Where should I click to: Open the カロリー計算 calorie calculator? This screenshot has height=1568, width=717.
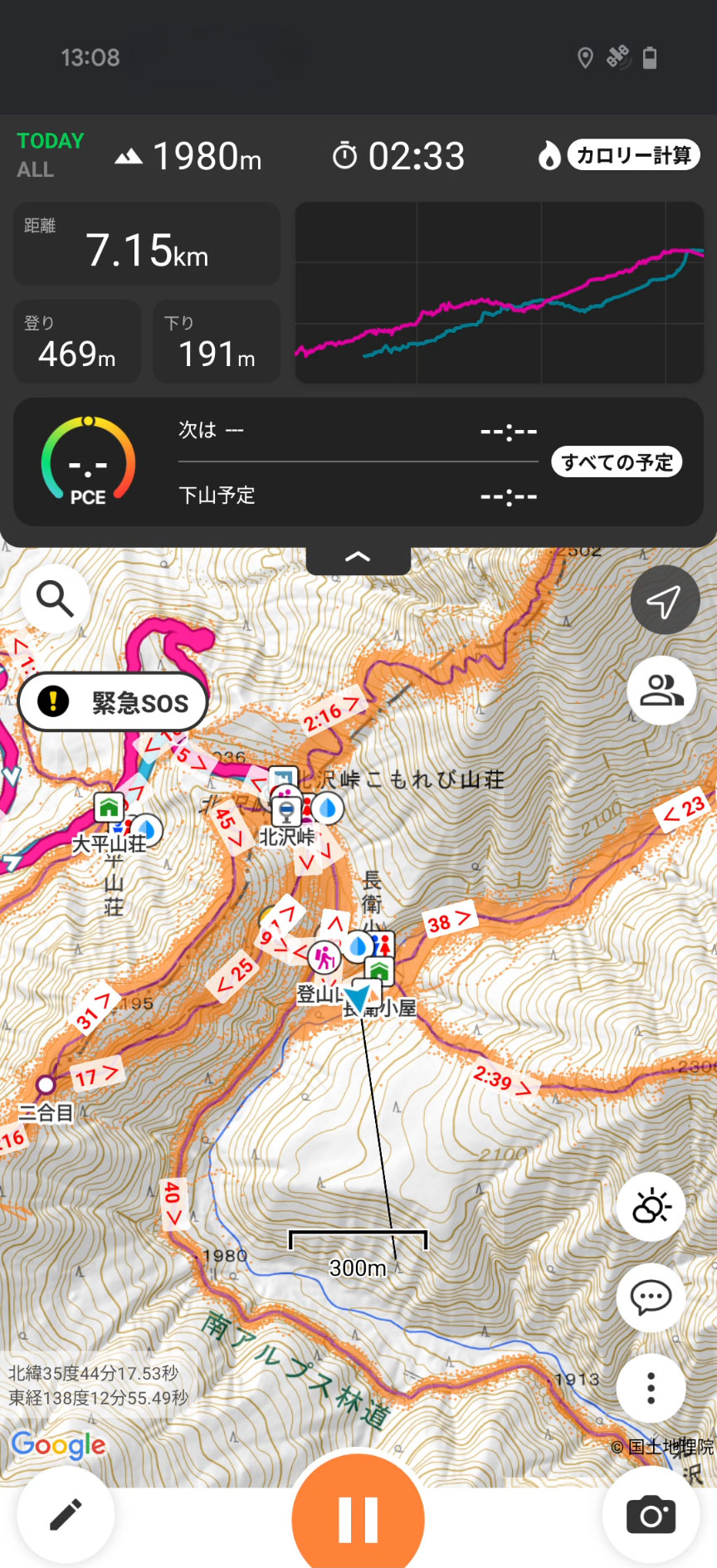coord(632,155)
